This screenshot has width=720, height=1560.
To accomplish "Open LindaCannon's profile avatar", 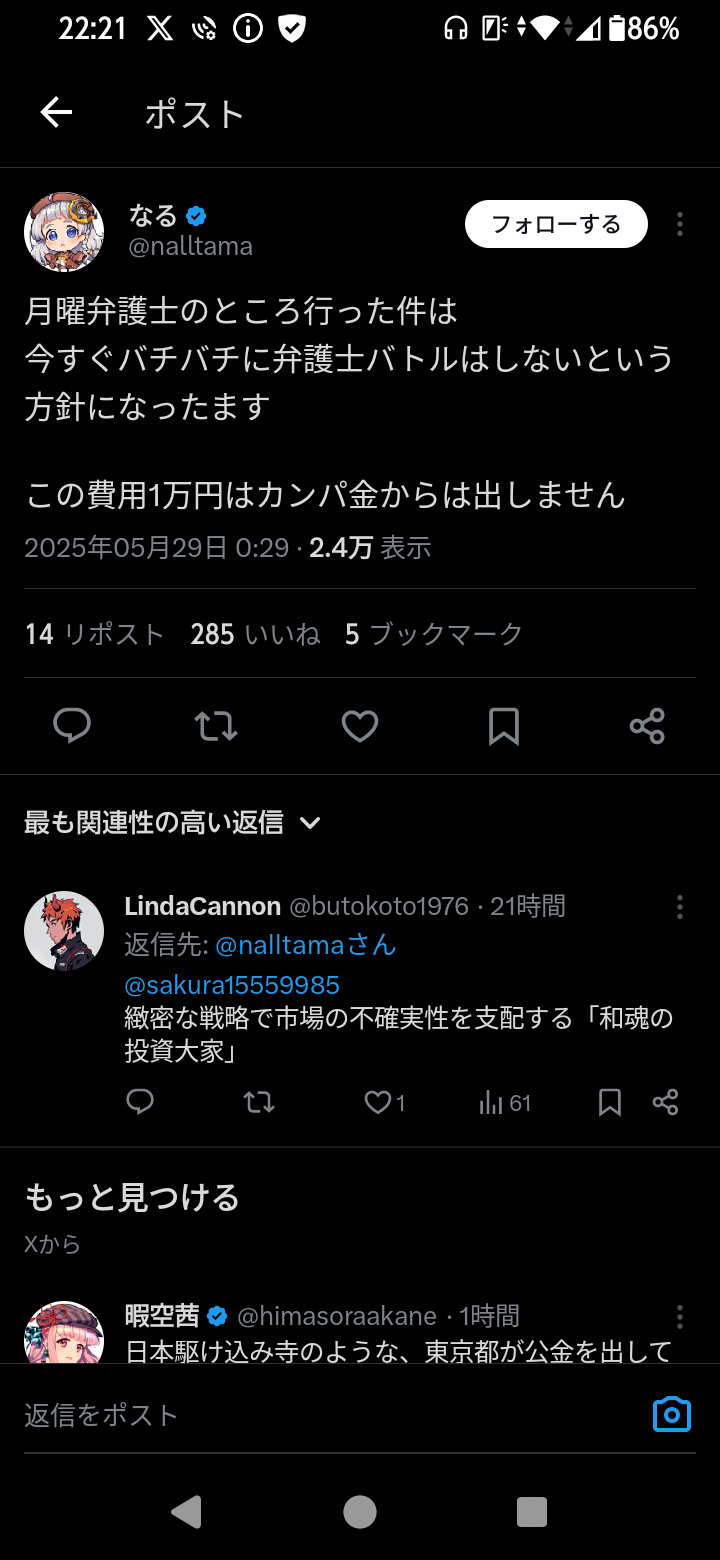I will (x=64, y=931).
